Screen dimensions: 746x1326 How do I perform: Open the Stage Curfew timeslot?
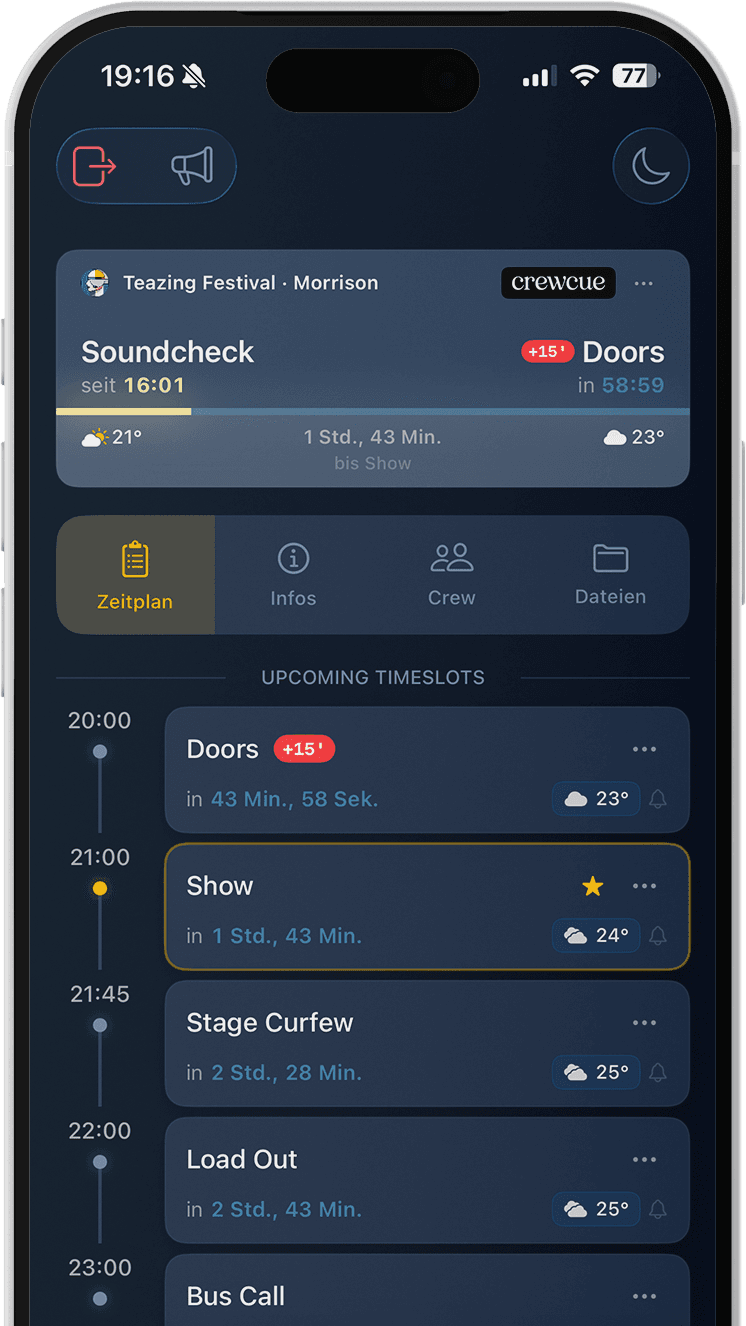coord(400,1043)
